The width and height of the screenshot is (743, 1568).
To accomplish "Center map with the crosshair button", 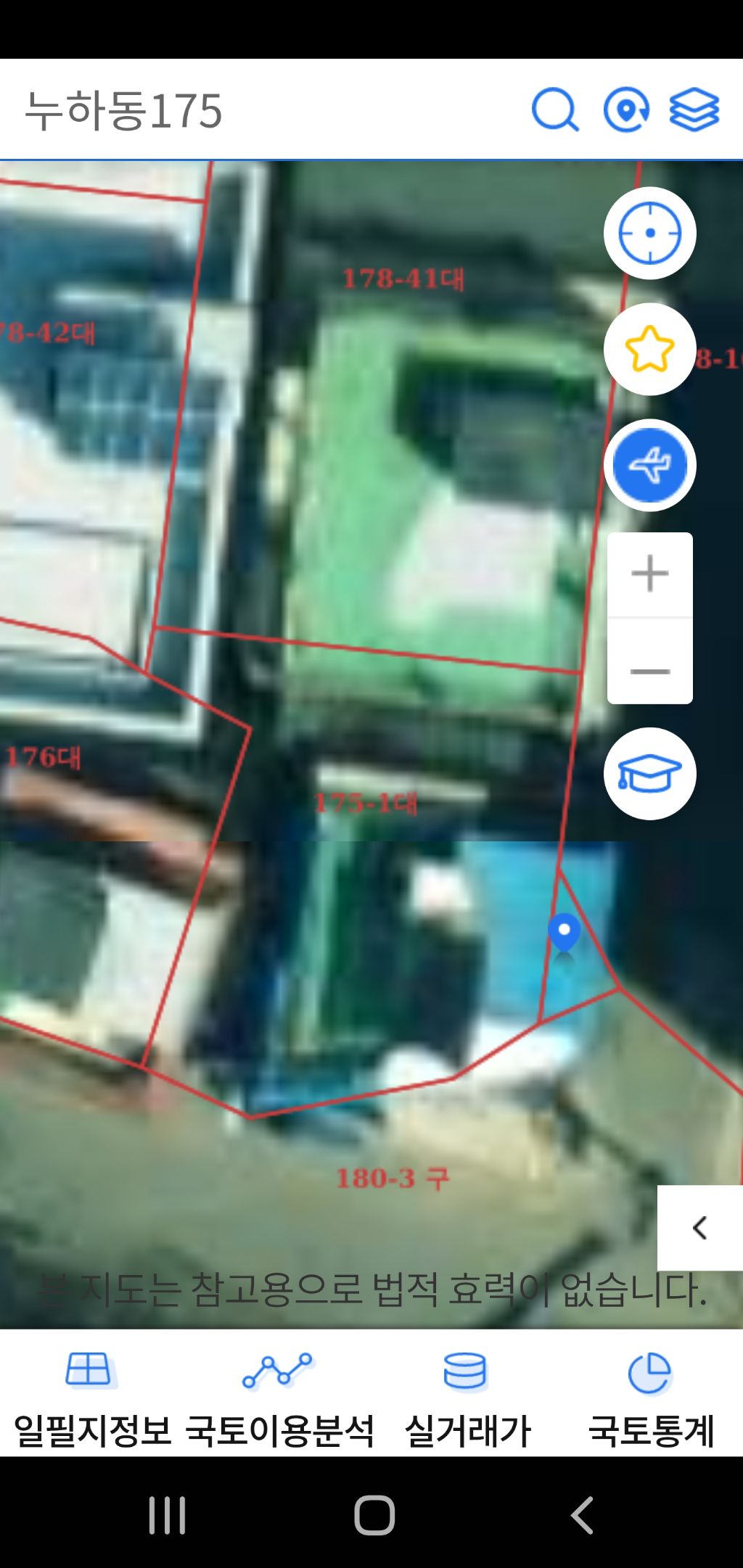I will [x=649, y=234].
